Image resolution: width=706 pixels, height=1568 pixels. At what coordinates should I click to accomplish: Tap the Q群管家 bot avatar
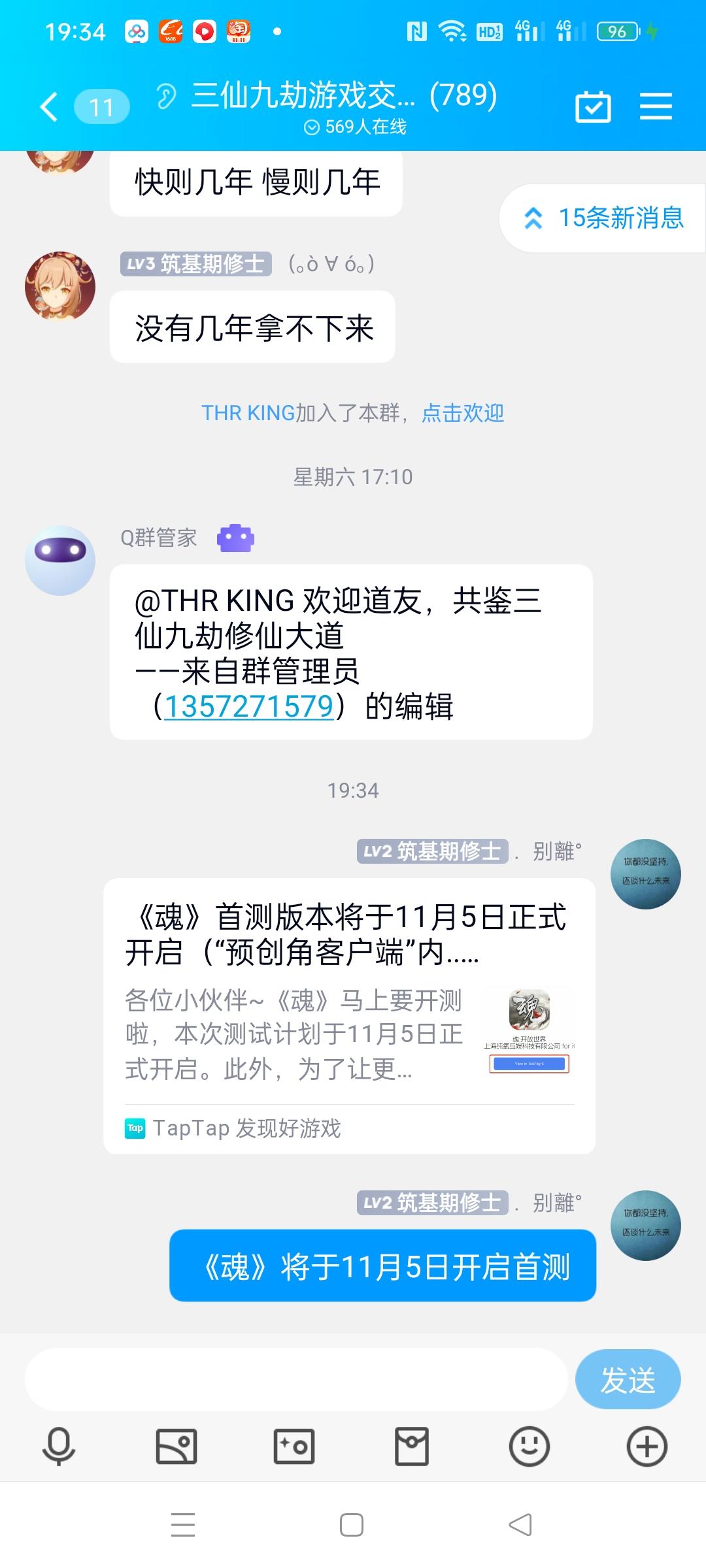tap(60, 559)
